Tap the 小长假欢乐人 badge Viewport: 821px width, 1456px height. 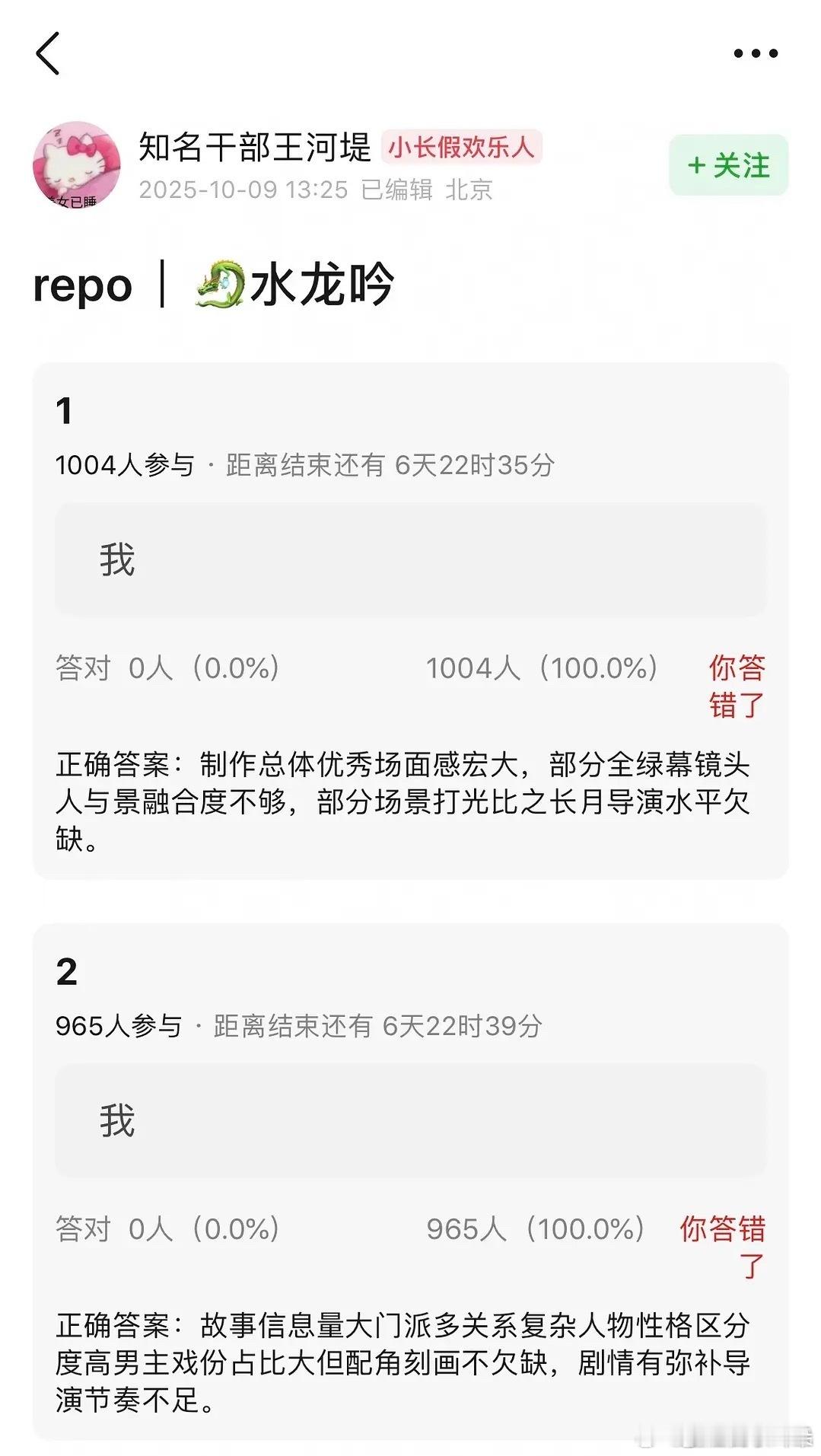[461, 147]
